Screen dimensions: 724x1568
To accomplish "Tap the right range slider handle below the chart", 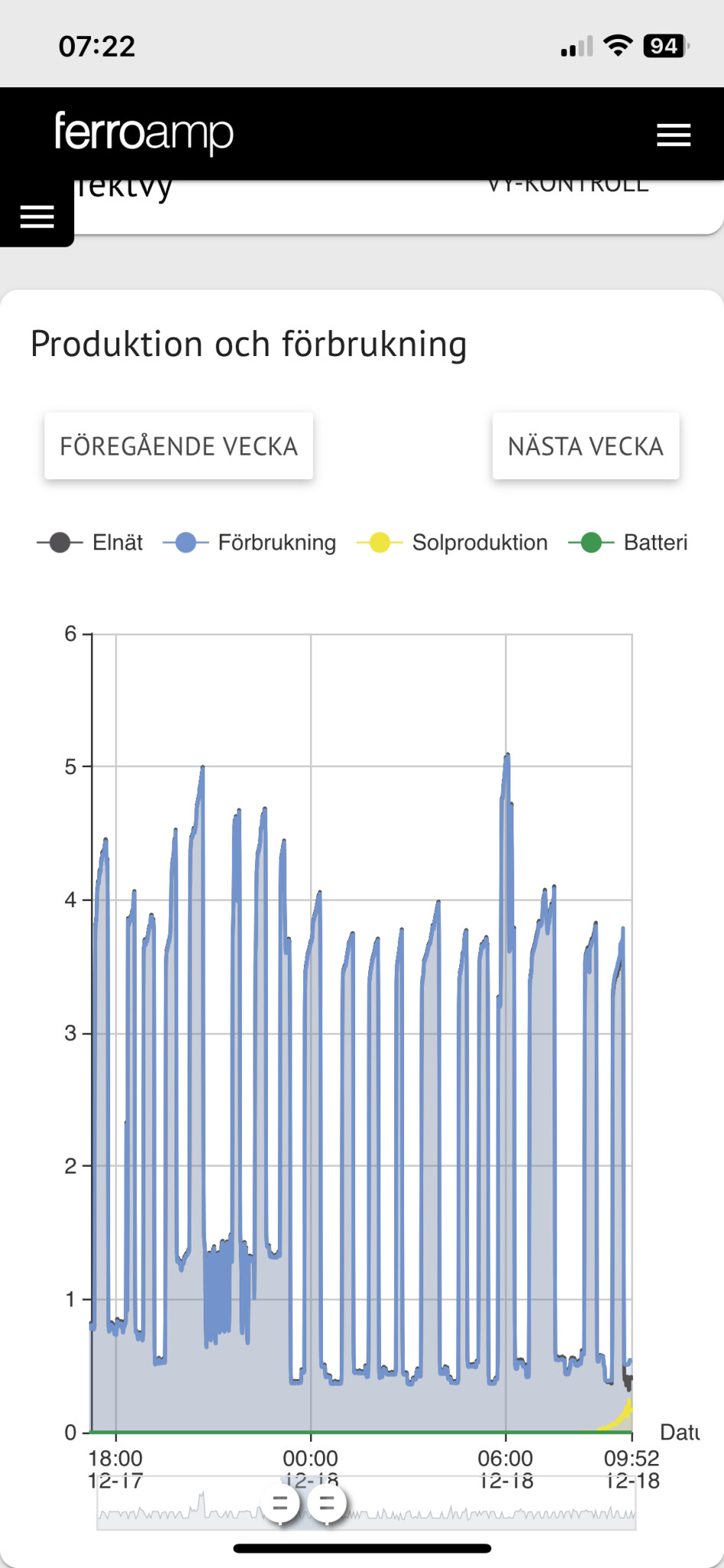I will (x=327, y=1503).
